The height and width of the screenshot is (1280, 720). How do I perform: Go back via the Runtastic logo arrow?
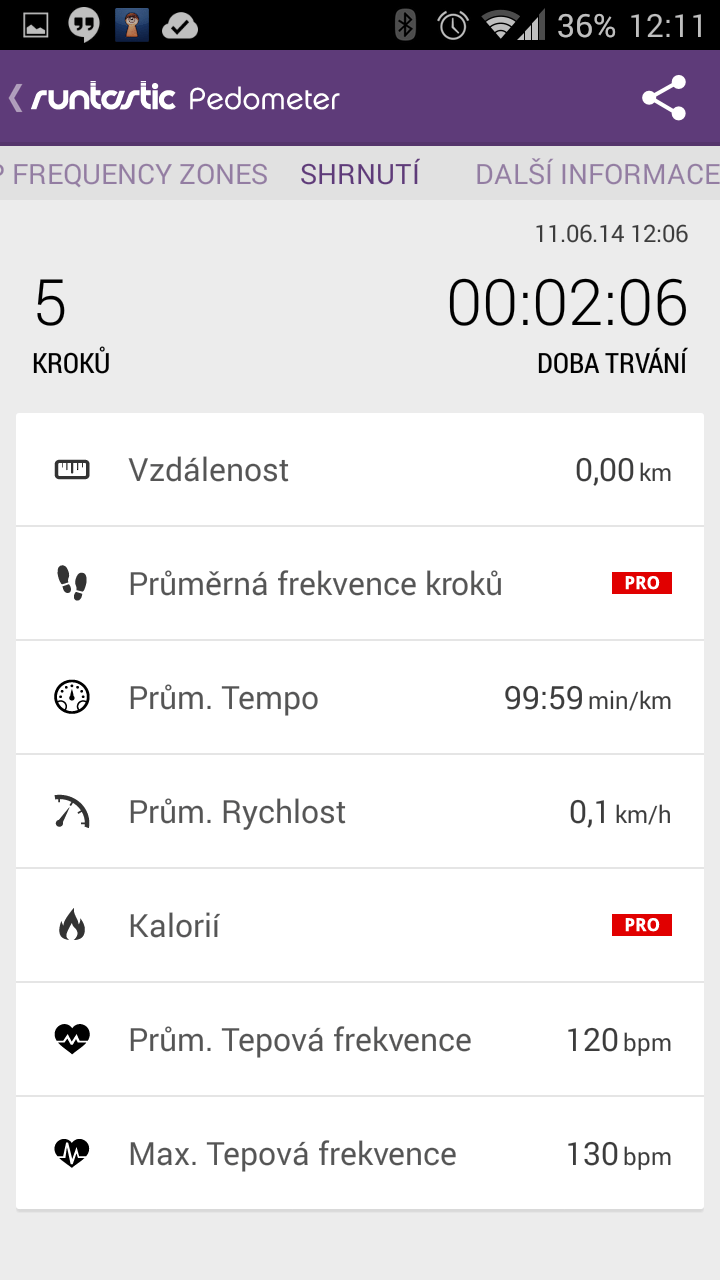[18, 98]
